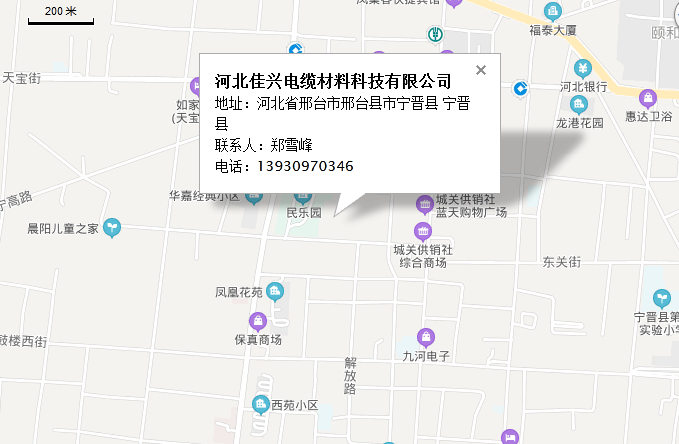Select the 九河电子 shop marker
The height and width of the screenshot is (444, 679).
pos(426,336)
